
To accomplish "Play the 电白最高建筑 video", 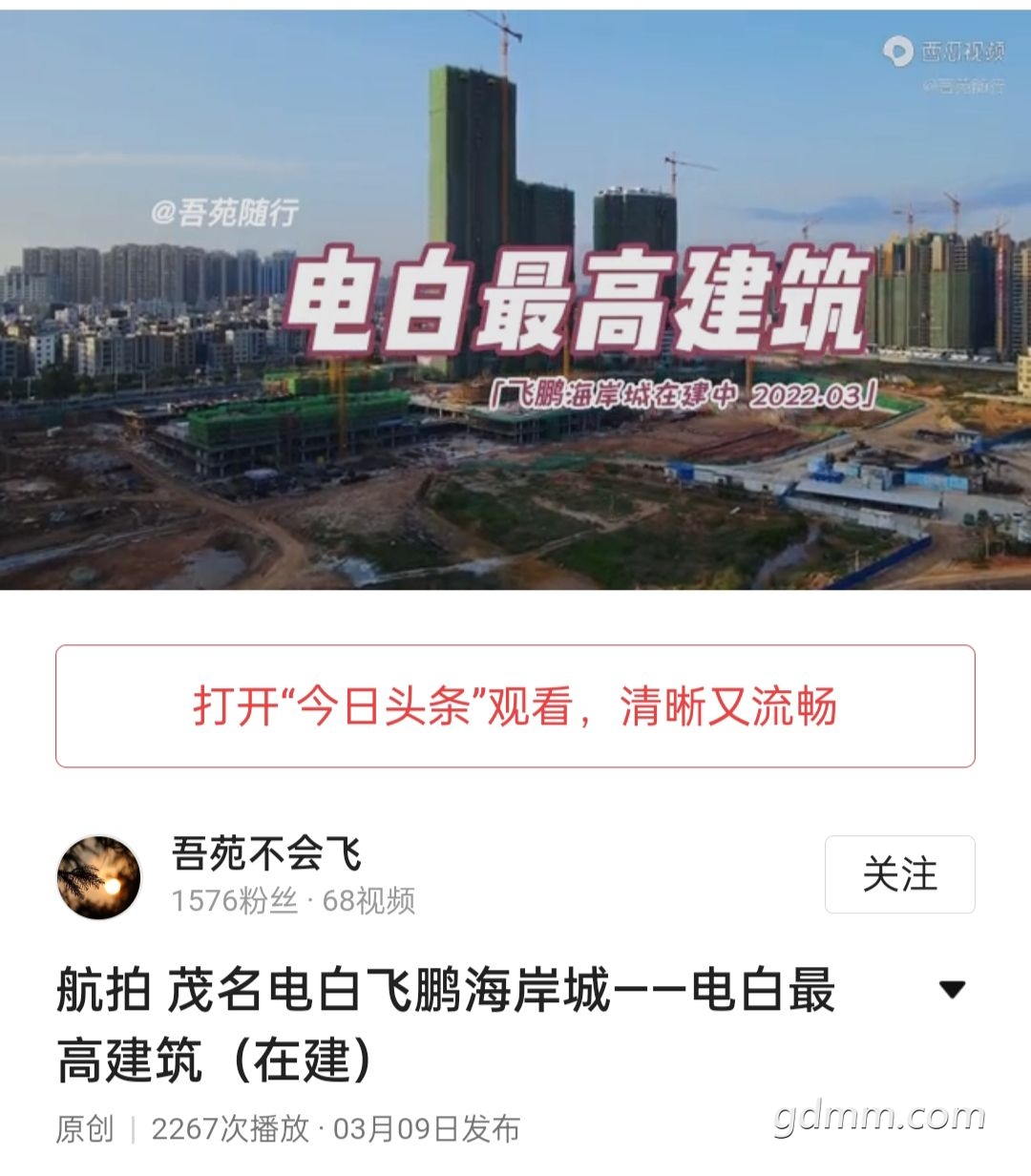I will 515,300.
